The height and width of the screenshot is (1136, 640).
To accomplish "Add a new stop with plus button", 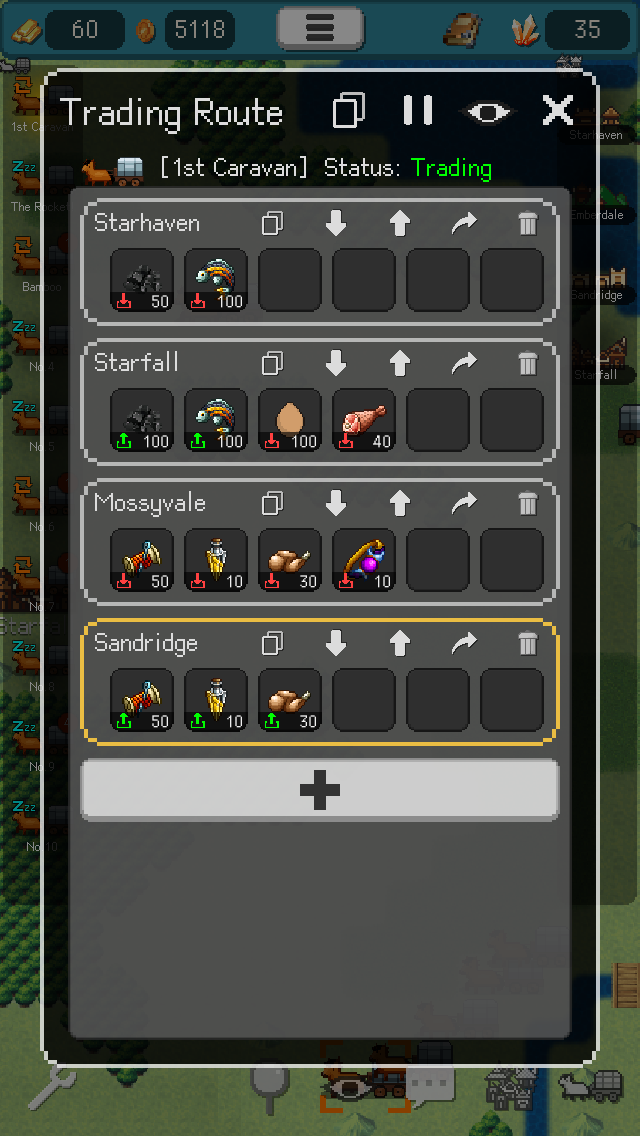I will click(320, 790).
